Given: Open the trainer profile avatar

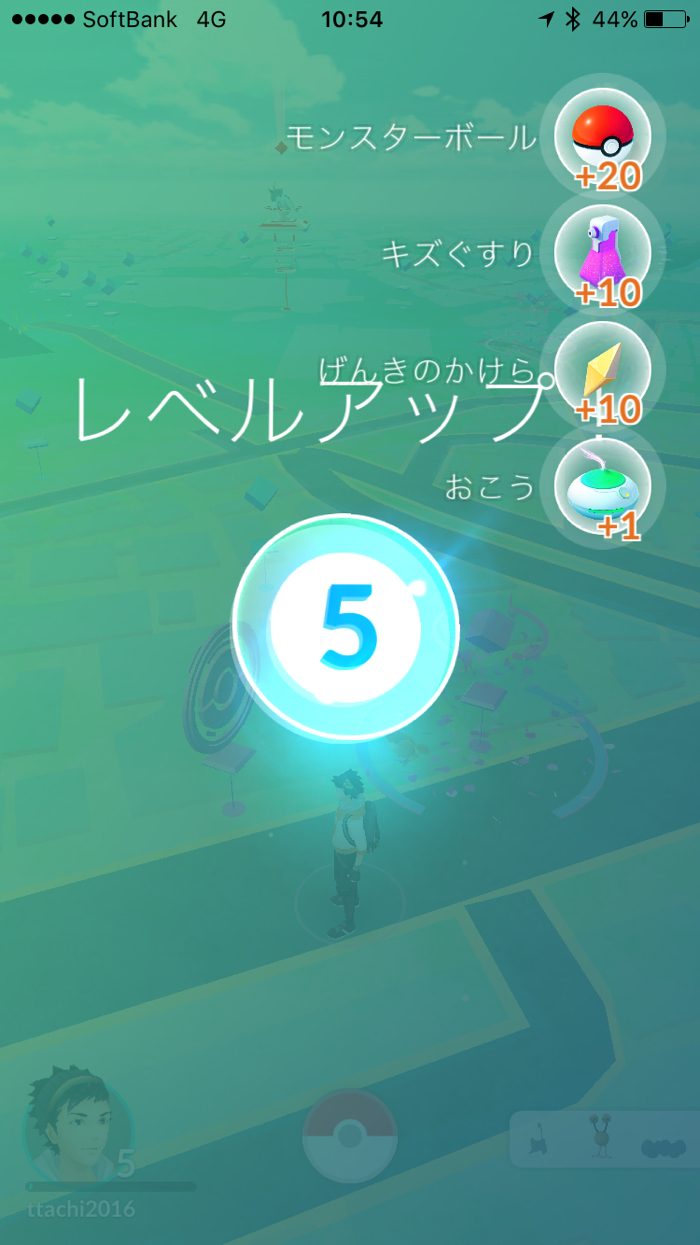Looking at the screenshot, I should pyautogui.click(x=77, y=1127).
